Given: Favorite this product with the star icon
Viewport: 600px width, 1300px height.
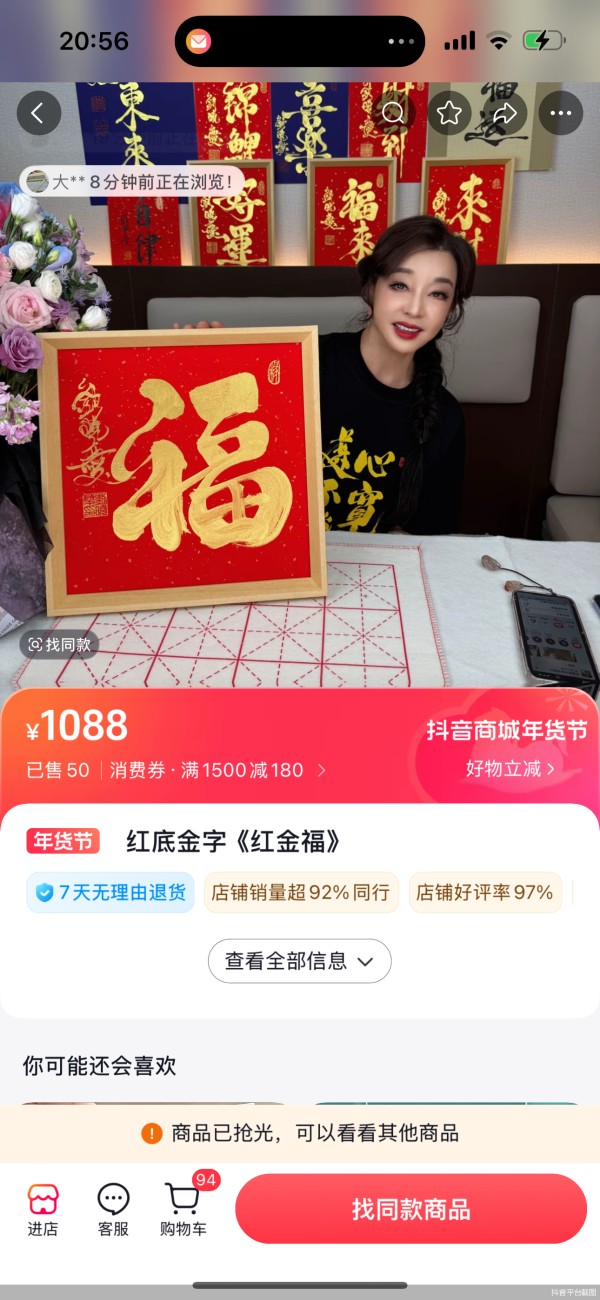Looking at the screenshot, I should (x=449, y=113).
